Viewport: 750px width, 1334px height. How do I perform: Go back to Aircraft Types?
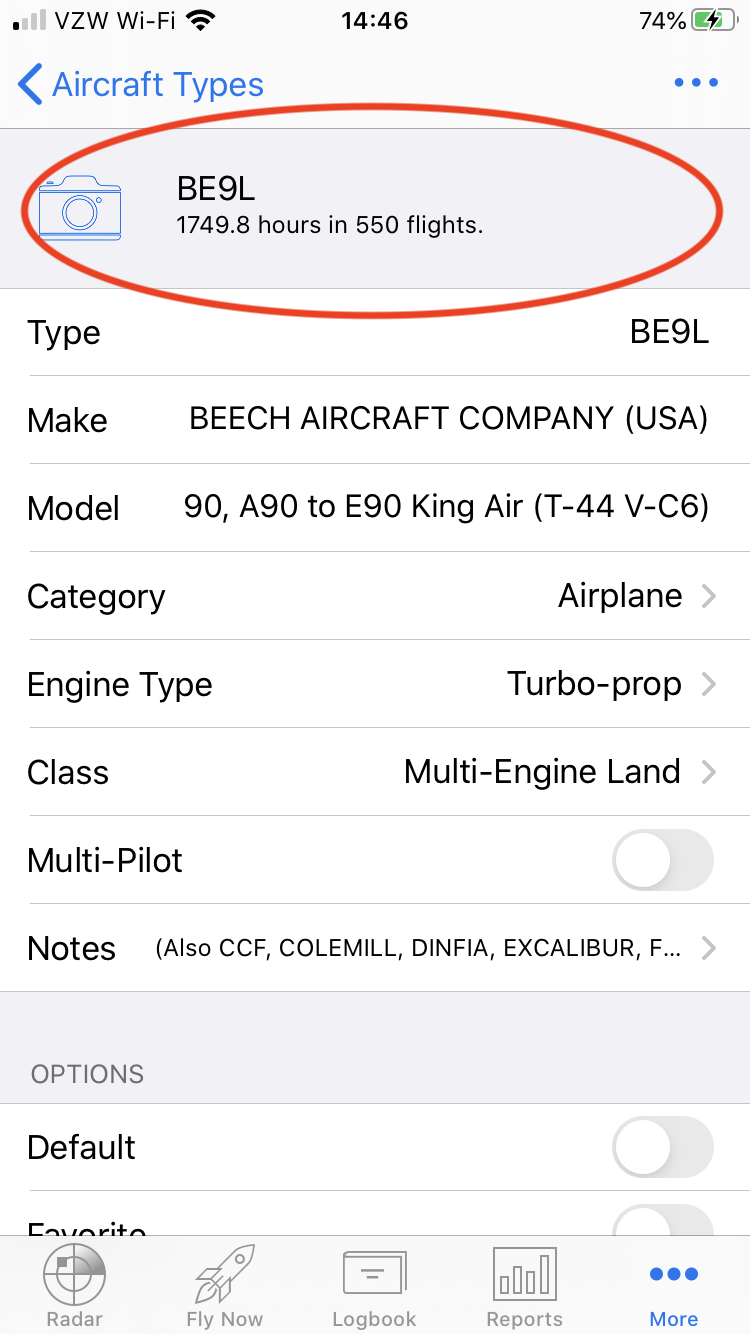click(141, 85)
